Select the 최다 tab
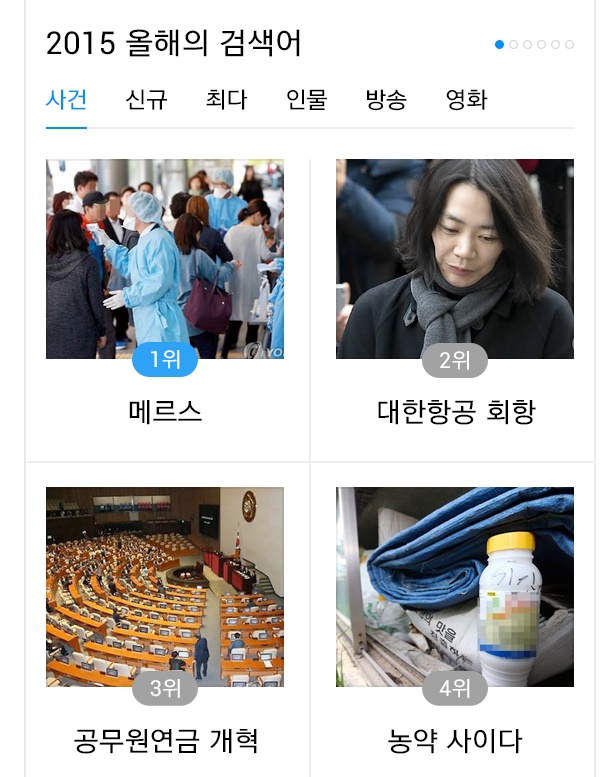 tap(226, 100)
